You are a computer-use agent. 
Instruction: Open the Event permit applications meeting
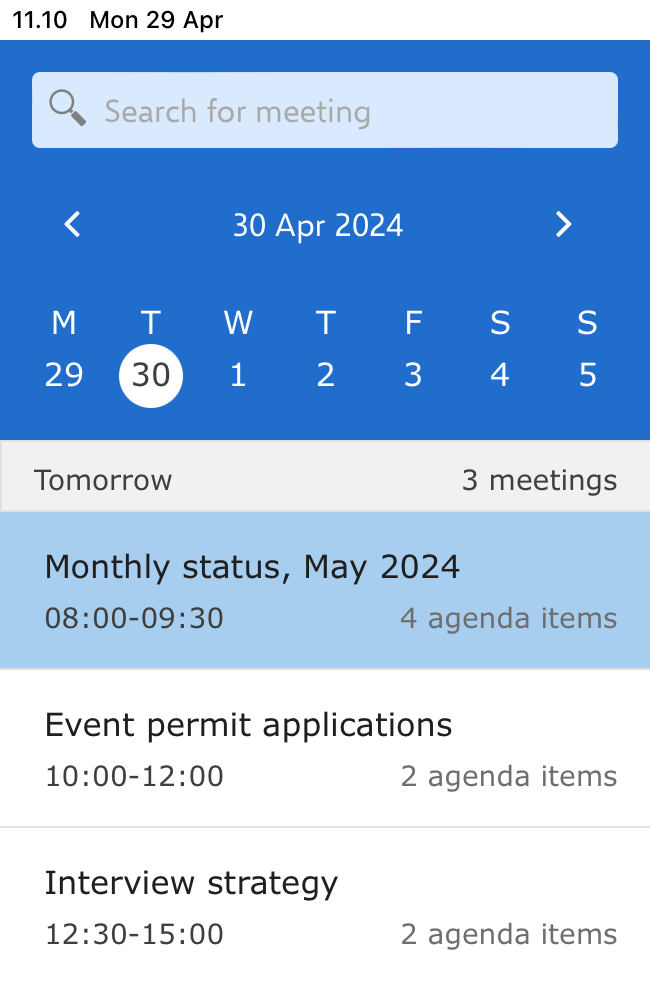[x=325, y=748]
